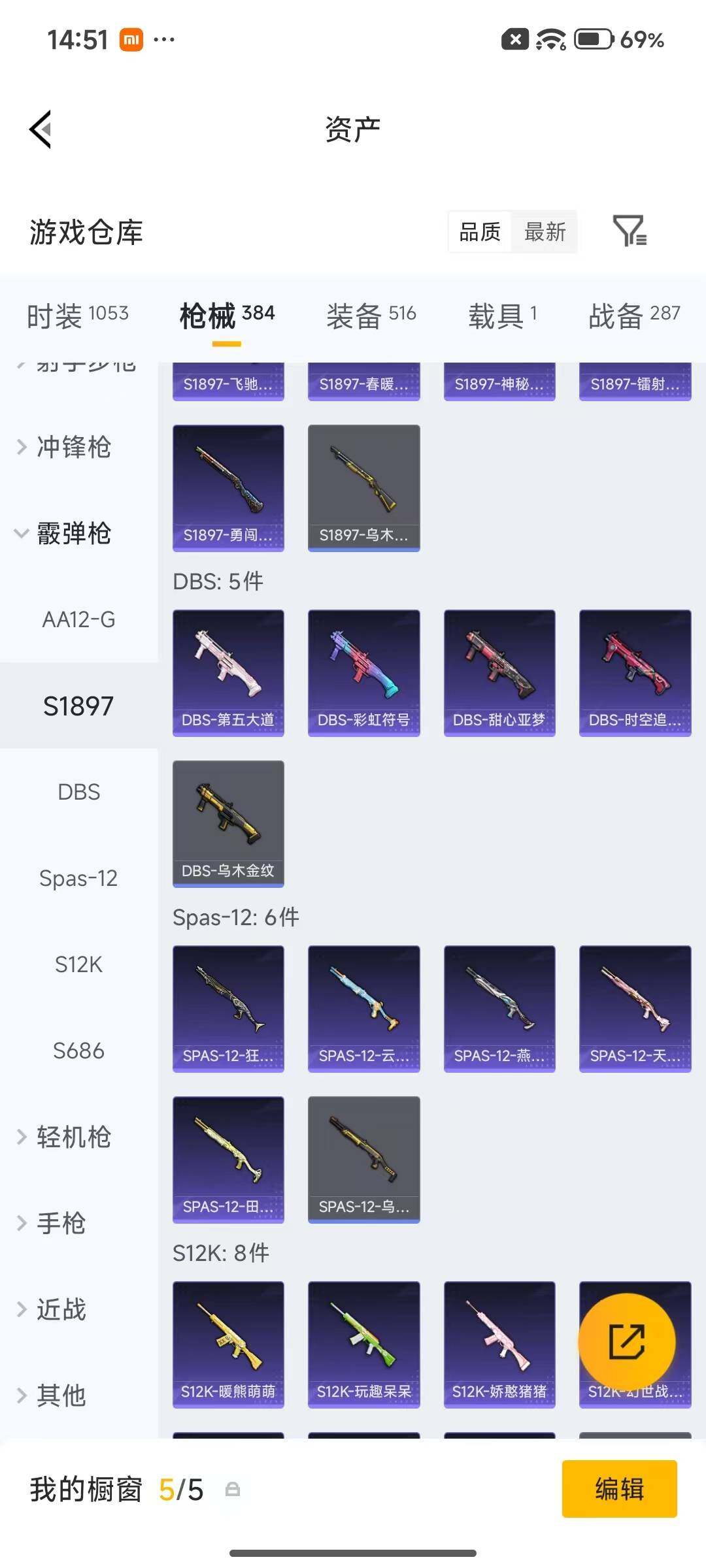
Task: View the DBS-乌木金纹 item
Action: [228, 824]
